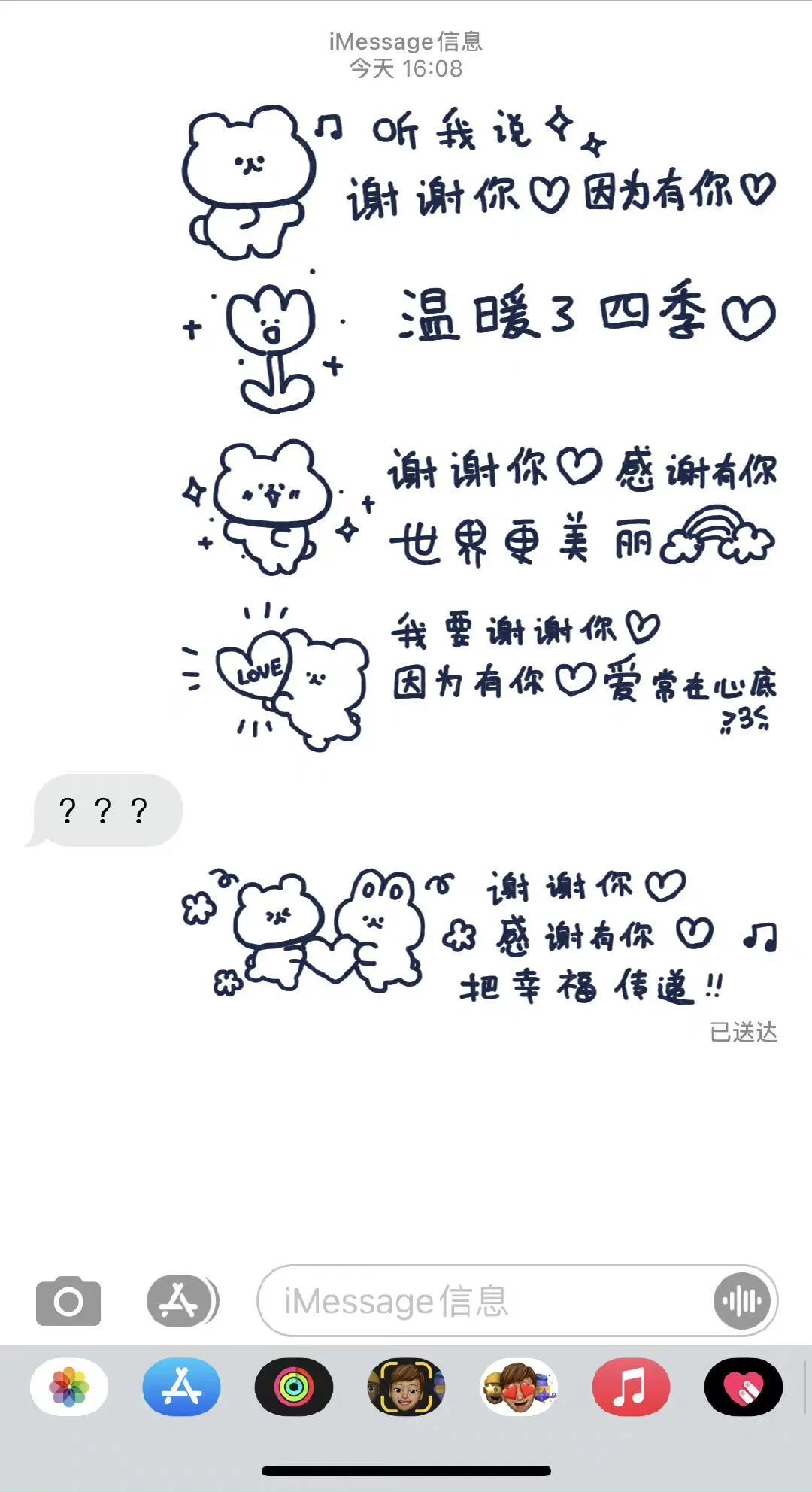Record an audio message
The height and width of the screenshot is (1492, 812).
click(x=741, y=1301)
